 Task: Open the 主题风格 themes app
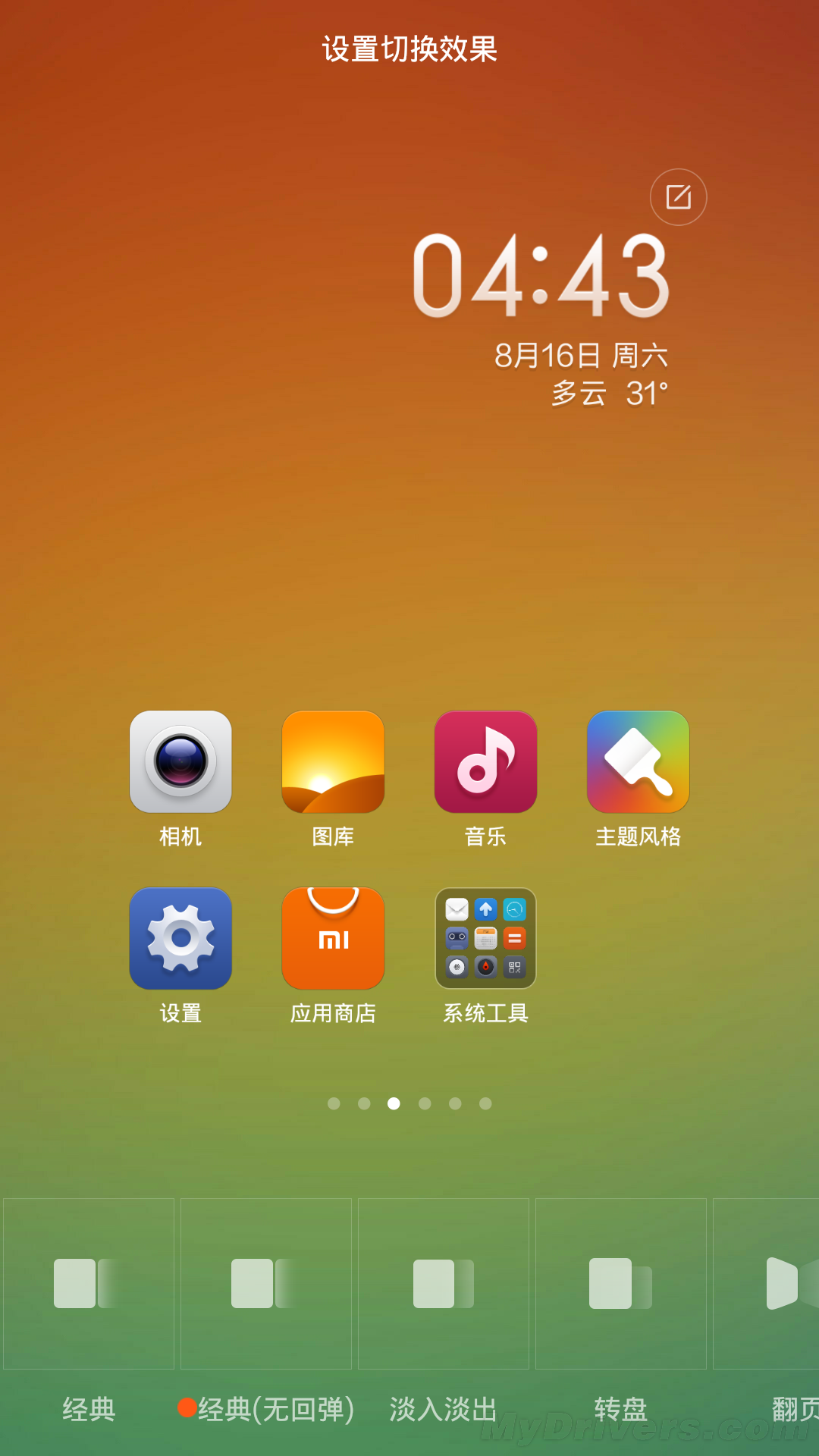tap(638, 762)
